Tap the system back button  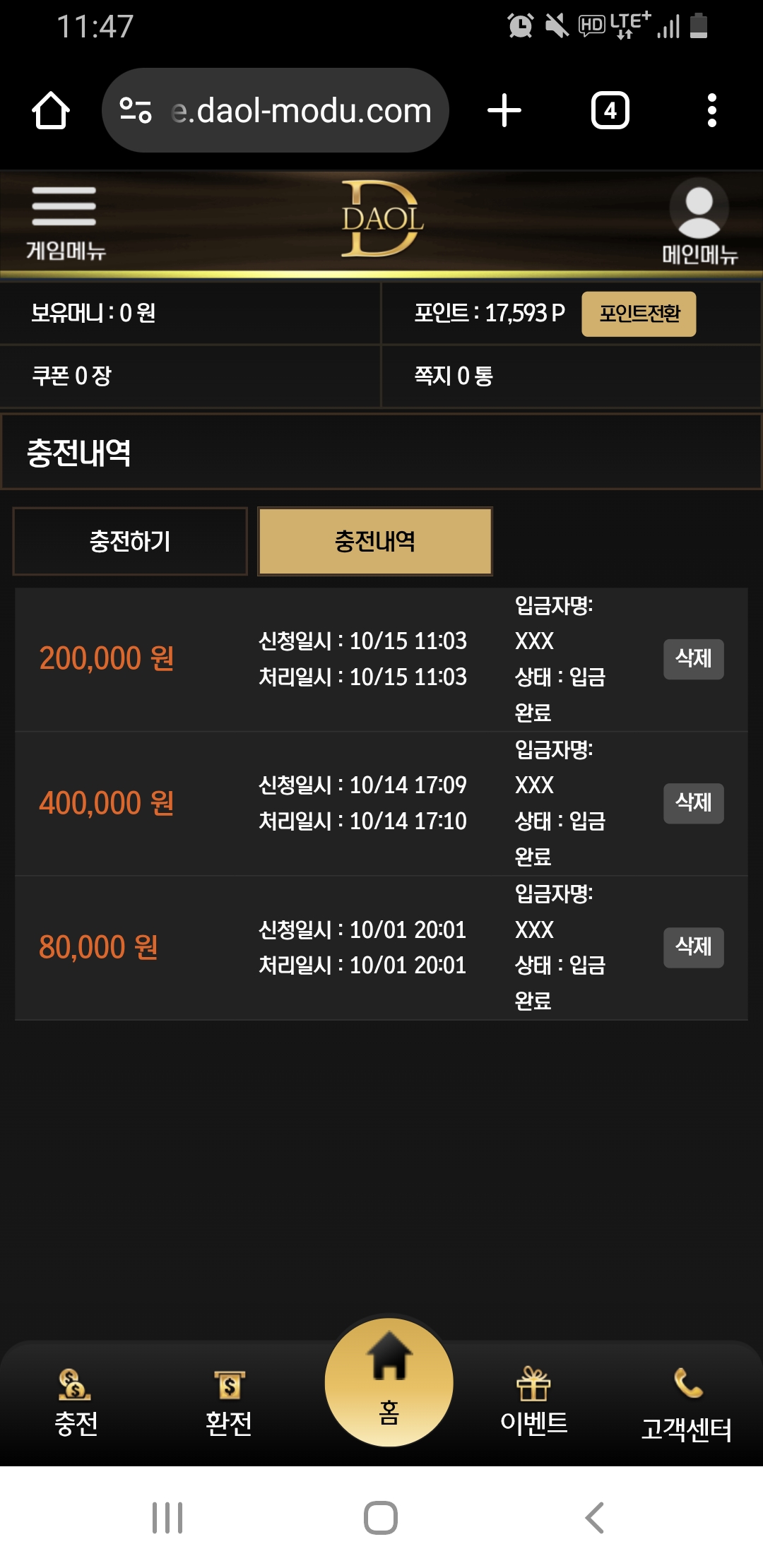coord(595,1517)
